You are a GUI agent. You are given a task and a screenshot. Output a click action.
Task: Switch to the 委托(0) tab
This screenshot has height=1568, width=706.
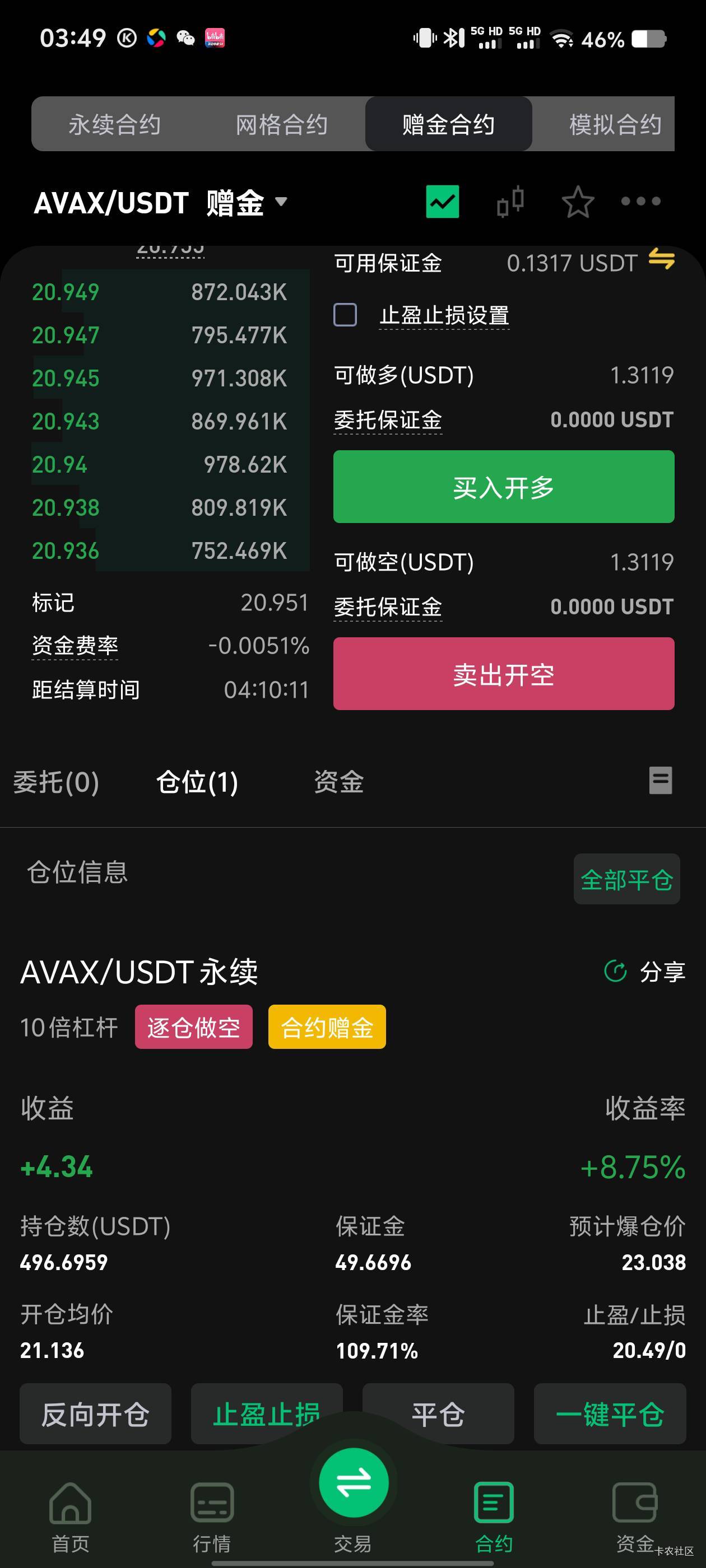click(56, 782)
